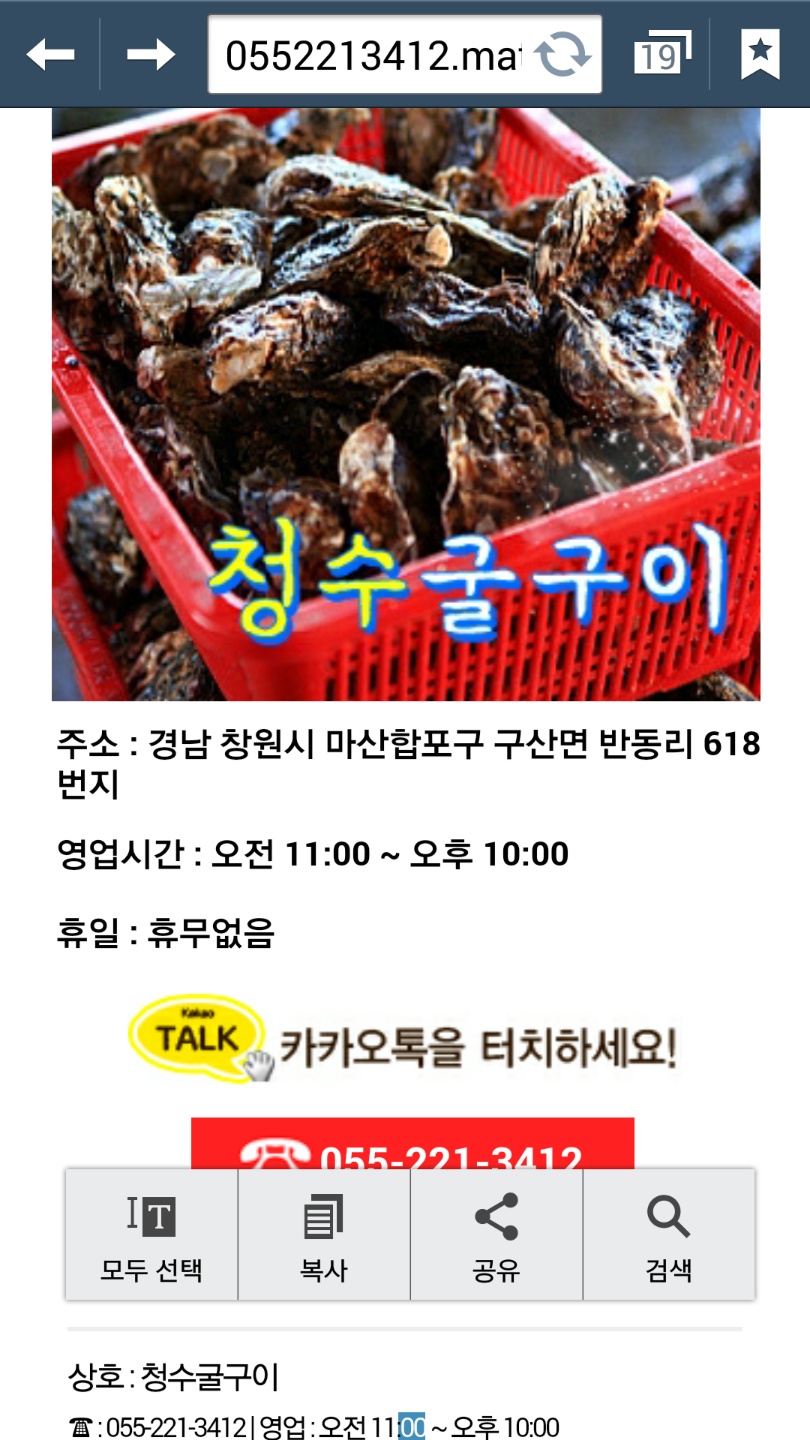Search the selected text with 검색
810x1440 pixels.
pos(668,1236)
